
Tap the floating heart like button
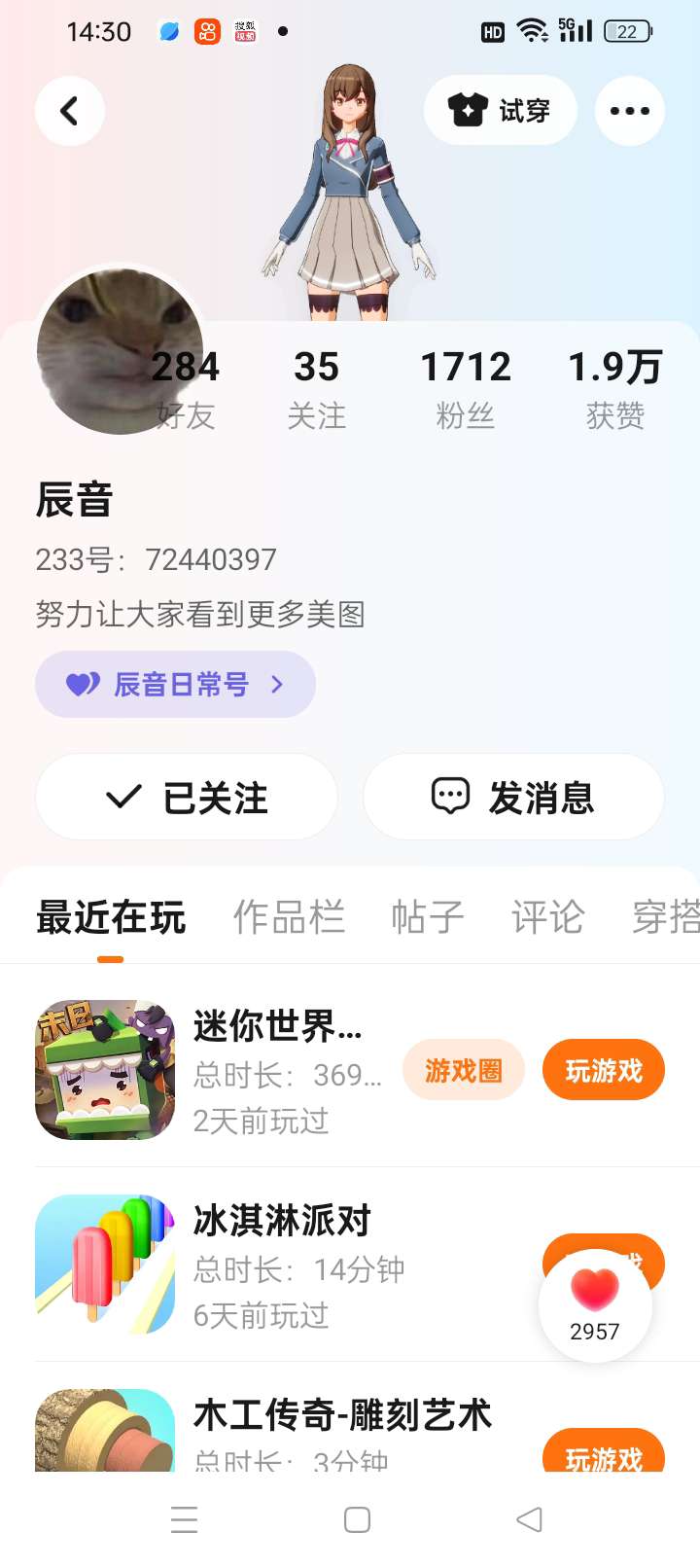point(595,1304)
